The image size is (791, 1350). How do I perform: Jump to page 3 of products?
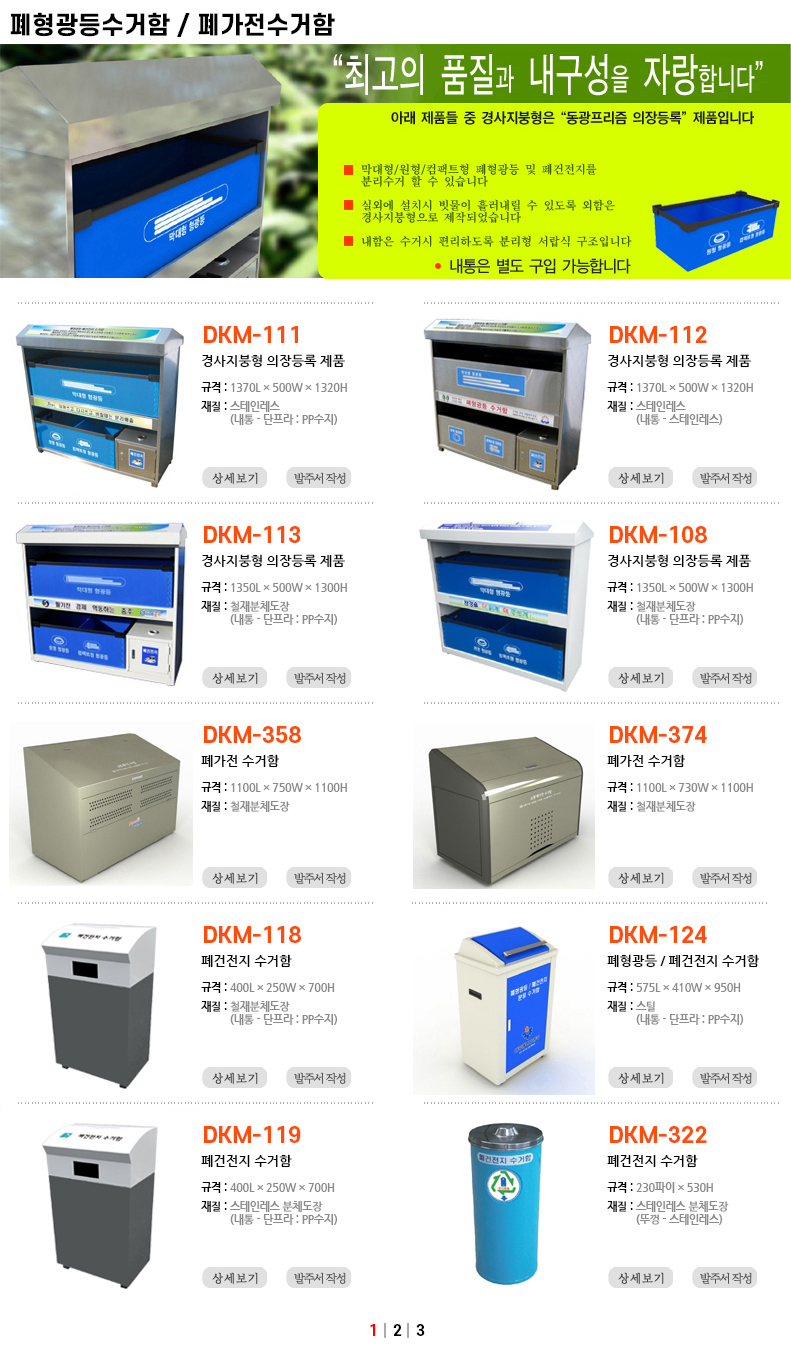point(421,1330)
